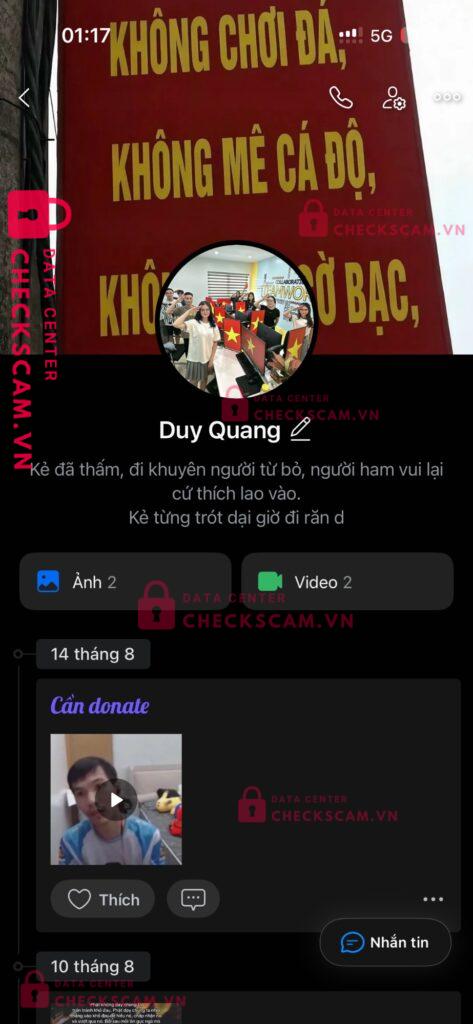Play the video in the 14 tháng 8 post

(116, 799)
